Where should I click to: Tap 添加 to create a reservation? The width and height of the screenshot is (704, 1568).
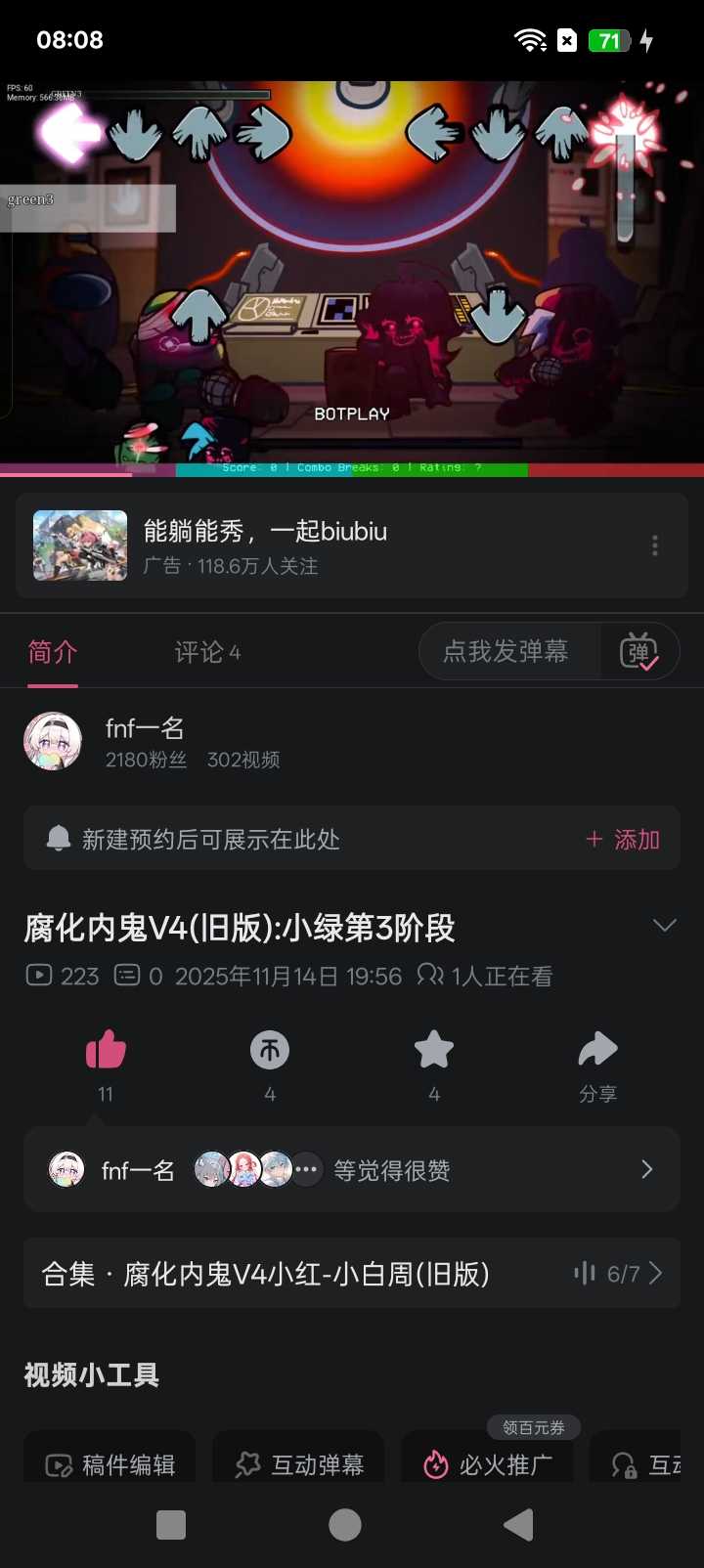pos(623,839)
